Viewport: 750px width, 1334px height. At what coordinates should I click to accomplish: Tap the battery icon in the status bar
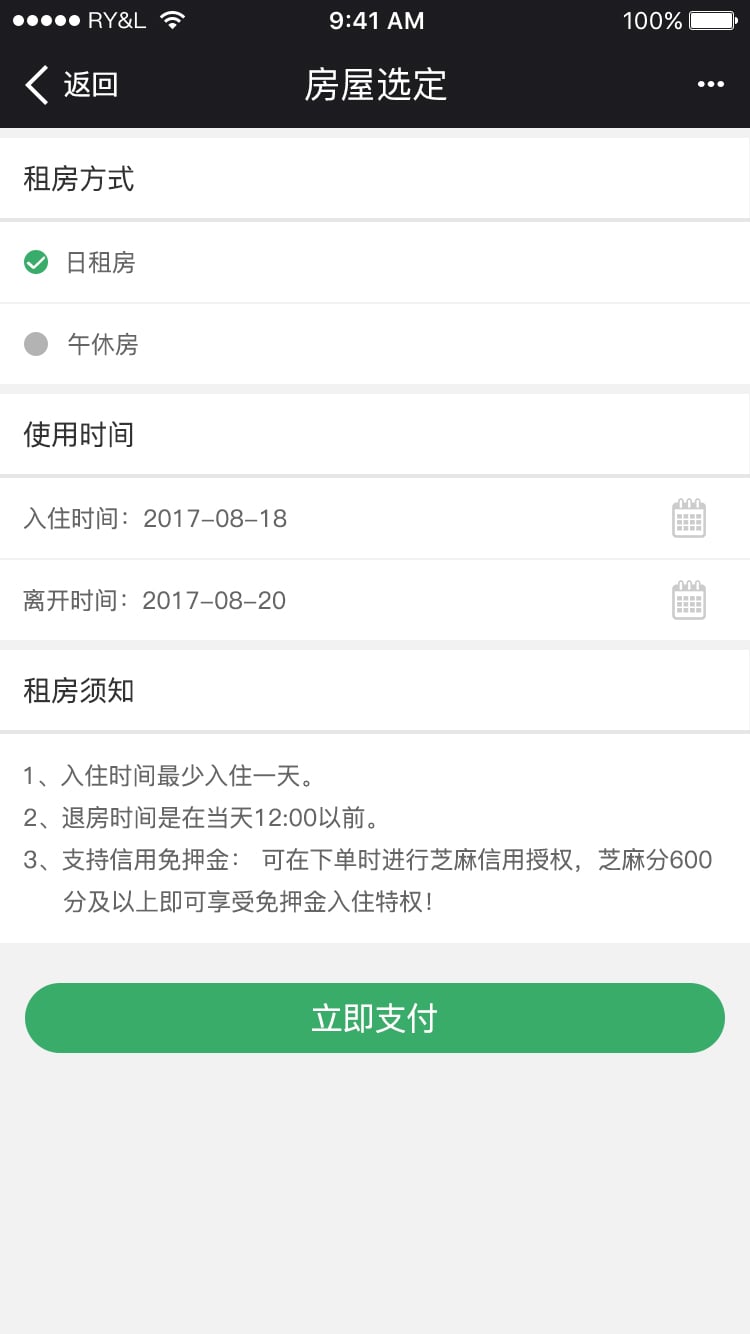point(713,18)
